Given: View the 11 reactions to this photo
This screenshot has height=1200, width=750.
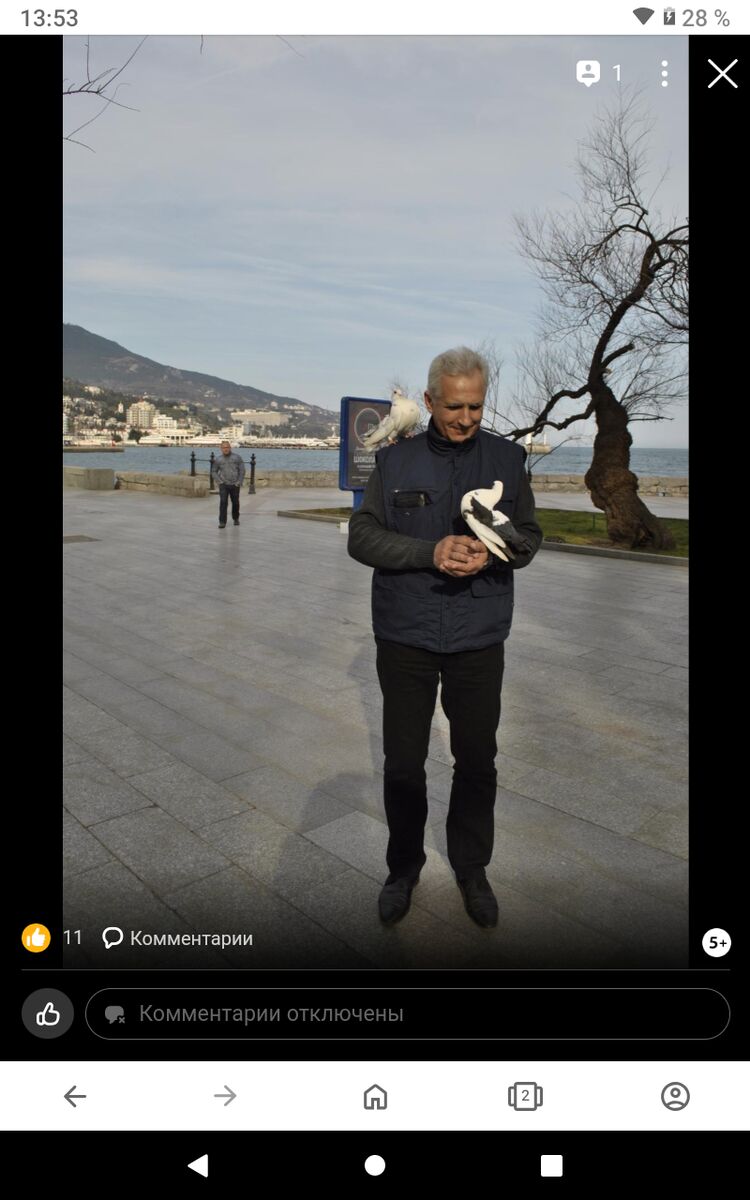Looking at the screenshot, I should coord(52,938).
